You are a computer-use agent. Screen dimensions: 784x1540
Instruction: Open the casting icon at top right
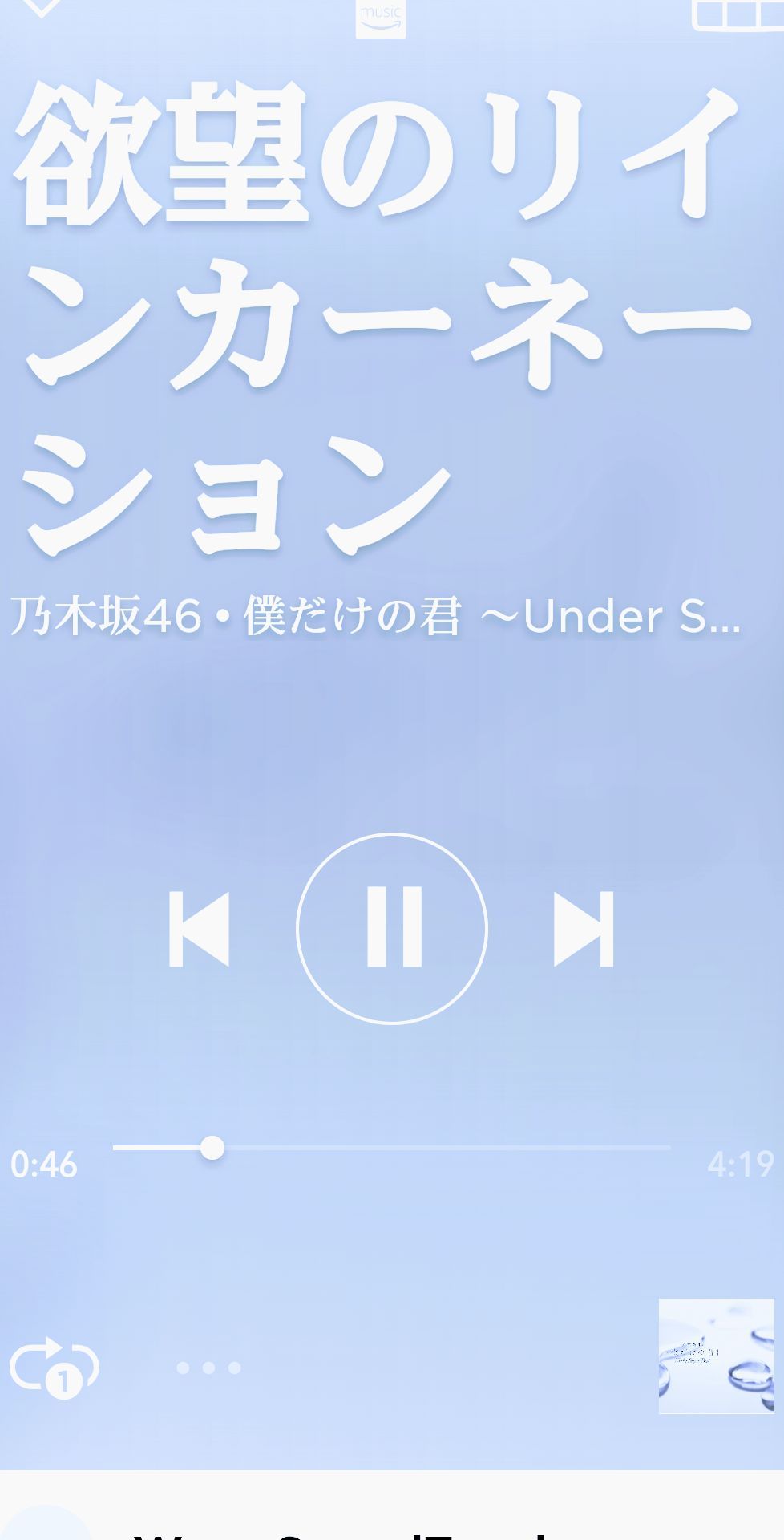coord(738,14)
